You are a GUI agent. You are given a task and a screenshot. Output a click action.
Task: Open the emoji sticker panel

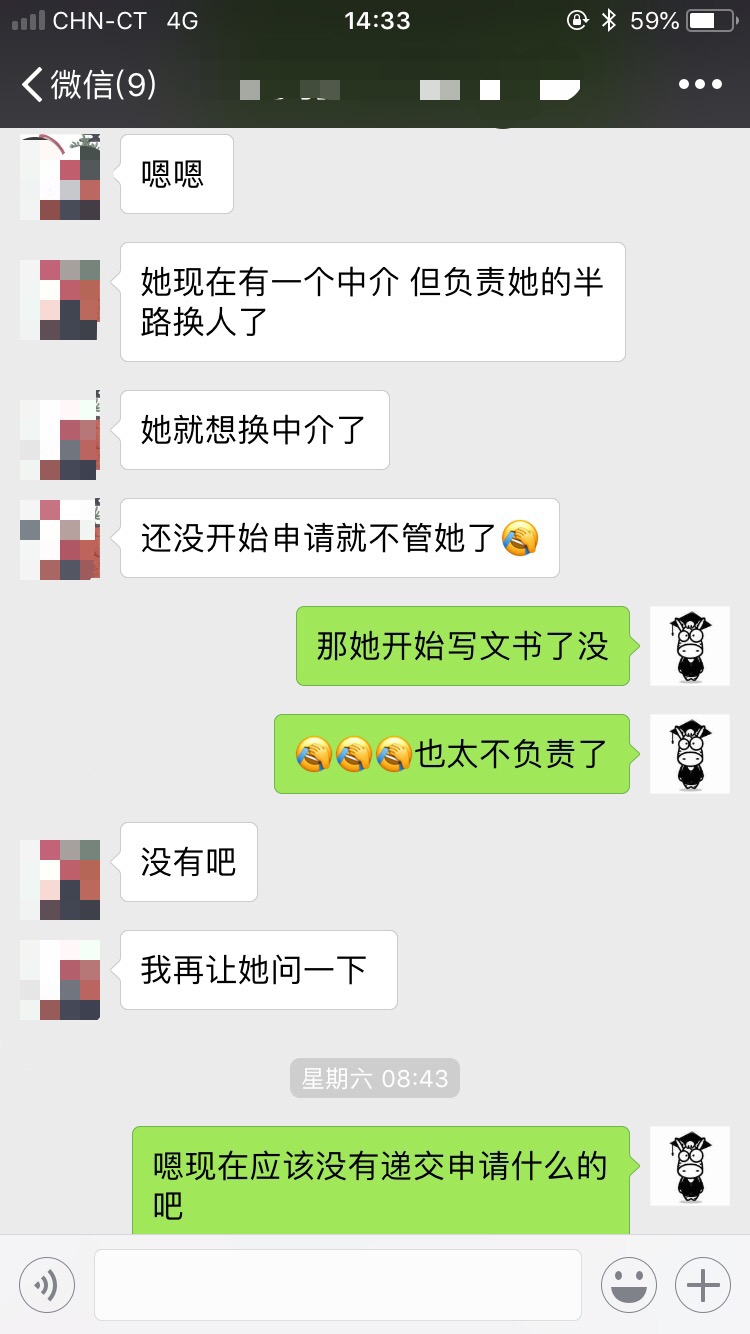coord(629,1285)
